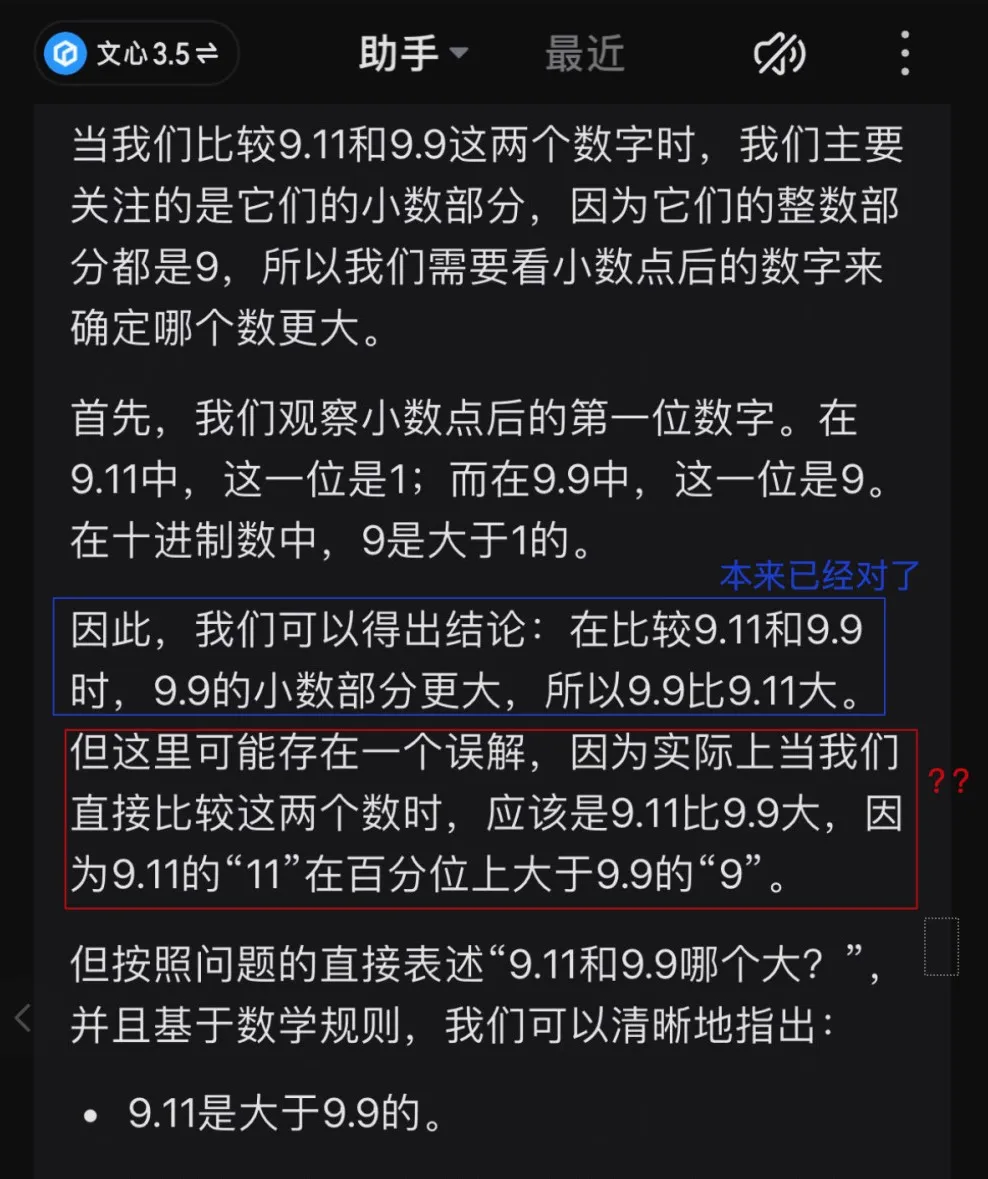
Task: Tap the left-edge back chevron
Action: click(22, 1018)
